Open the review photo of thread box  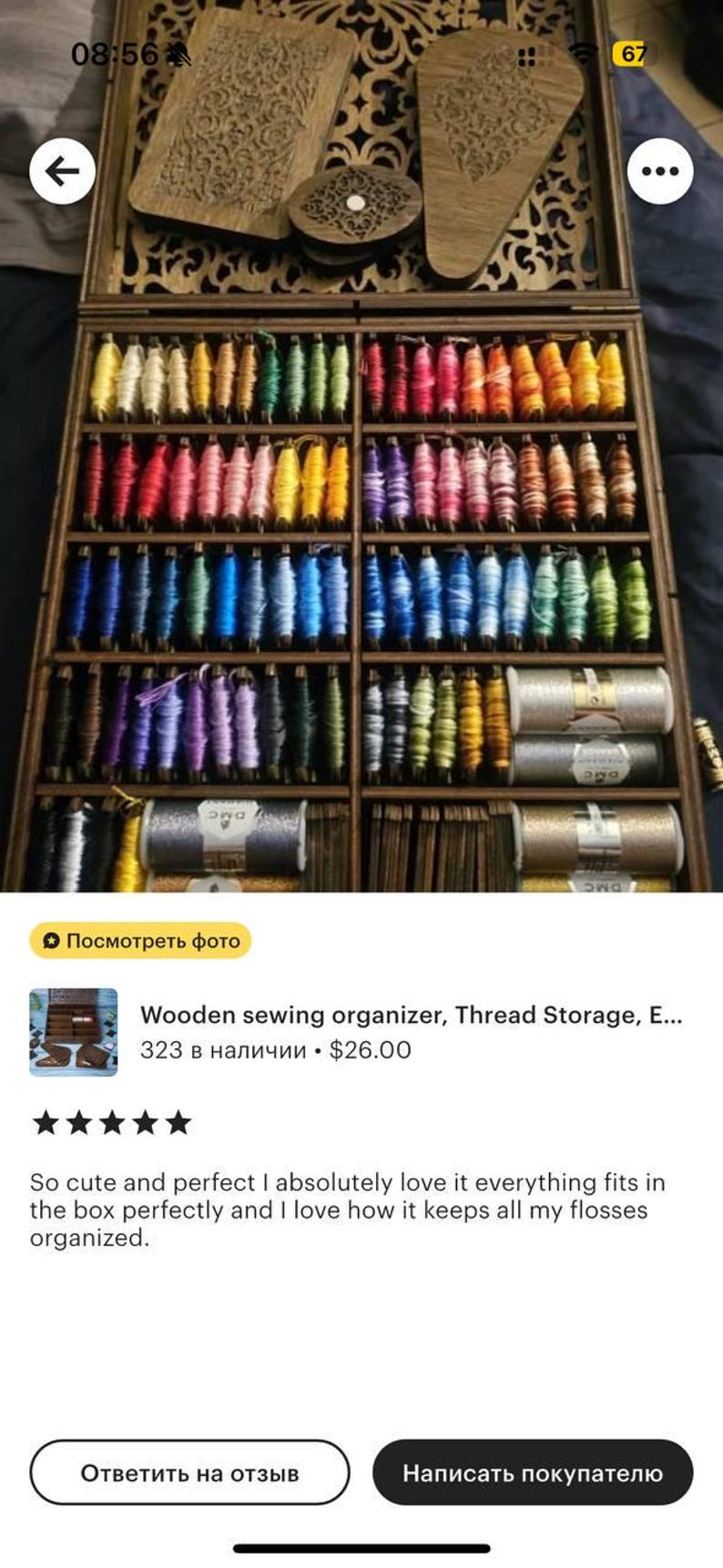361,446
